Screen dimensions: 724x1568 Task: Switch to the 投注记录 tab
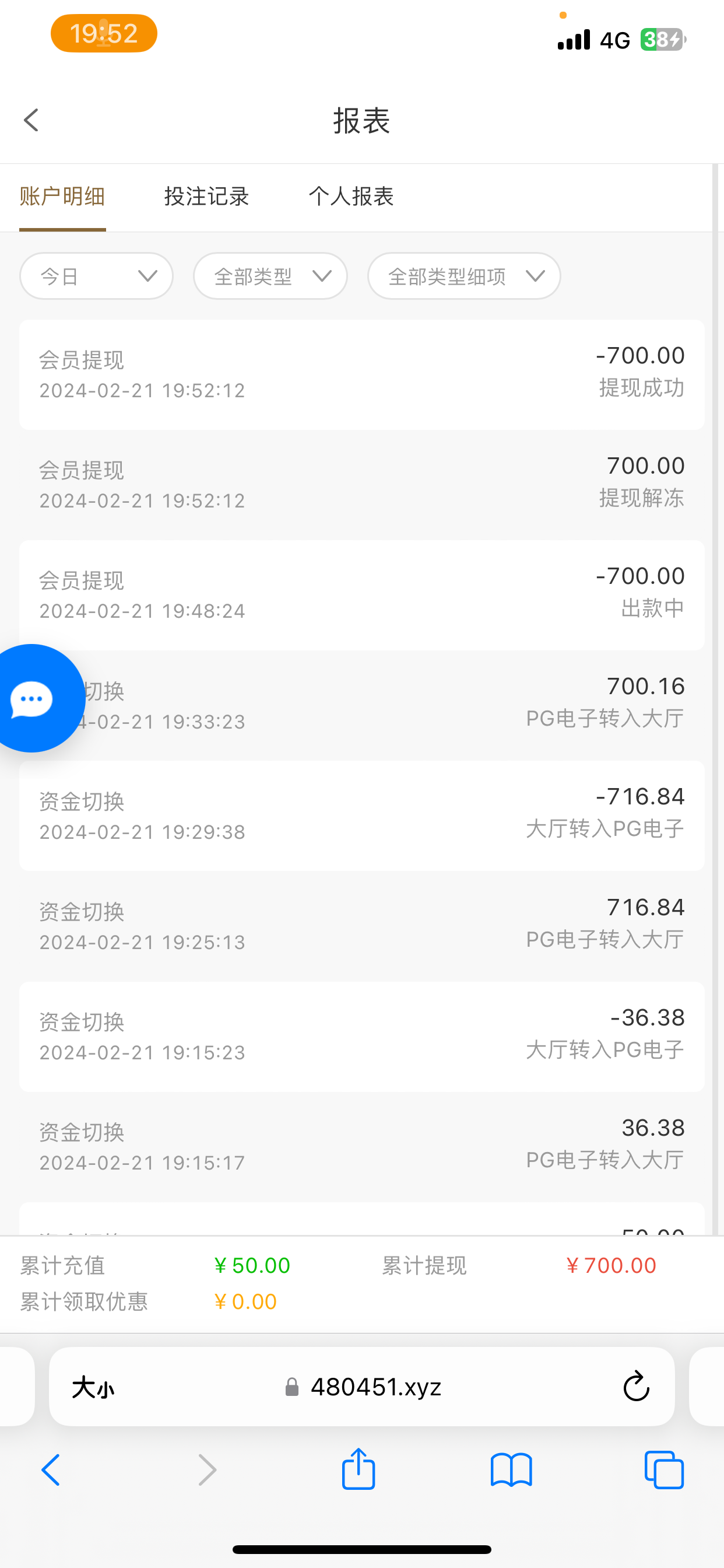206,197
